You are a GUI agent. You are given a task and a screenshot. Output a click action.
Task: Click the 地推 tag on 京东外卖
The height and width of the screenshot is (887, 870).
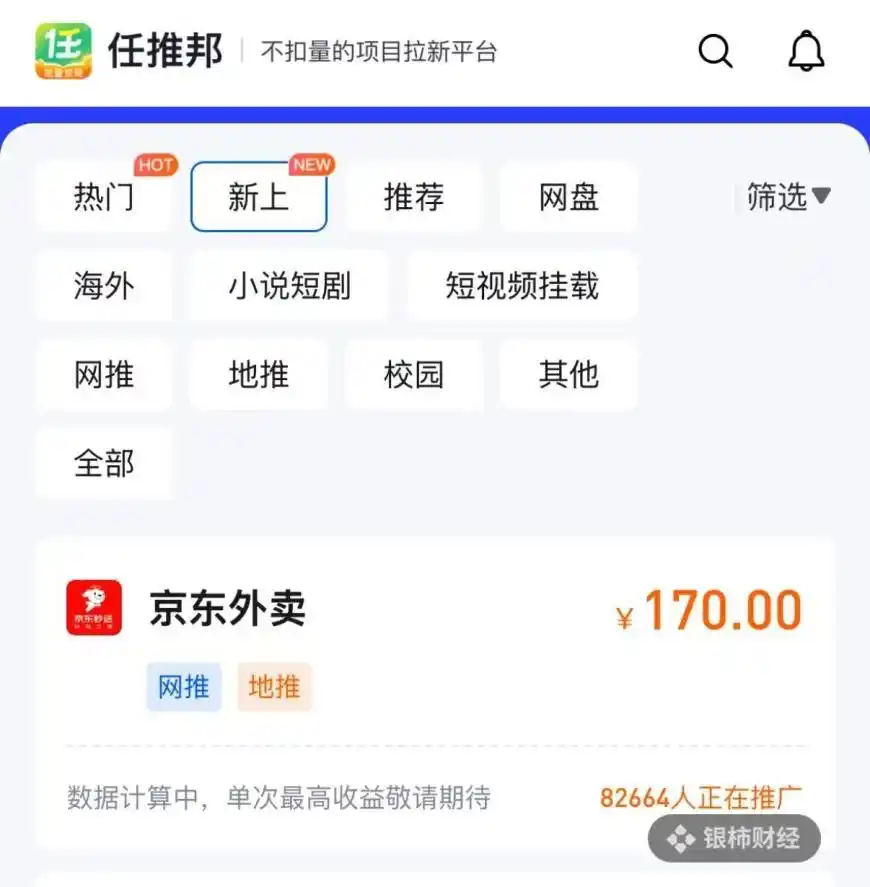coord(274,687)
